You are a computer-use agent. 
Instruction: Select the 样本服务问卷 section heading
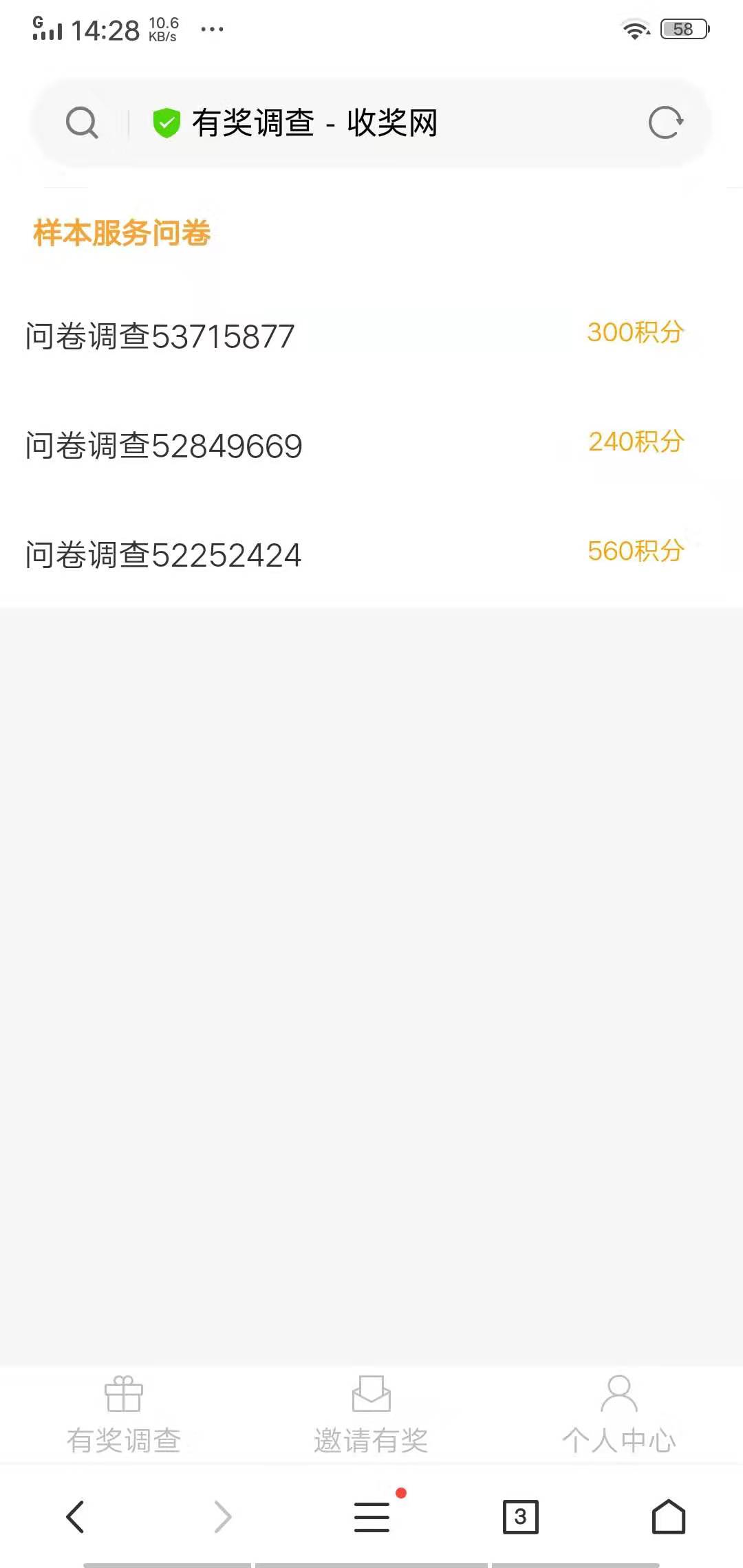[121, 233]
